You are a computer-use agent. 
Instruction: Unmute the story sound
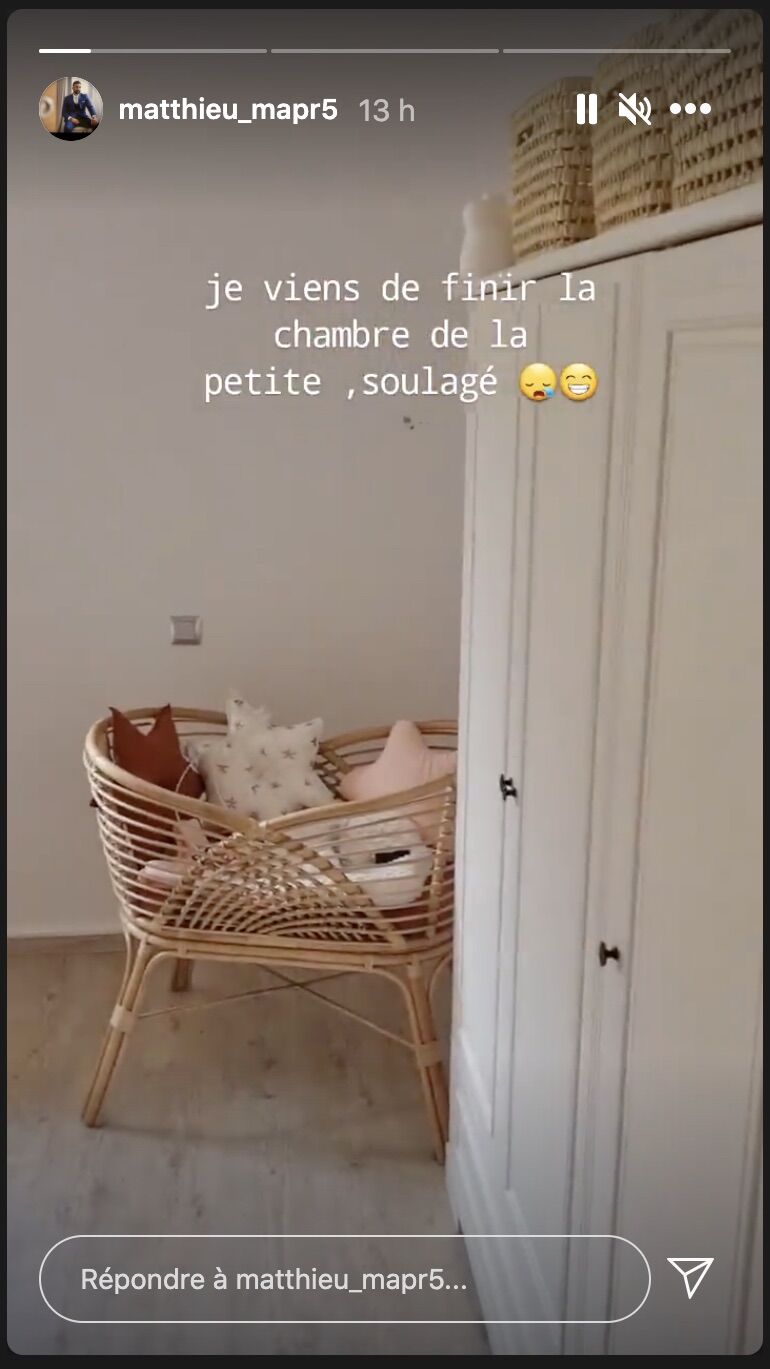click(635, 109)
